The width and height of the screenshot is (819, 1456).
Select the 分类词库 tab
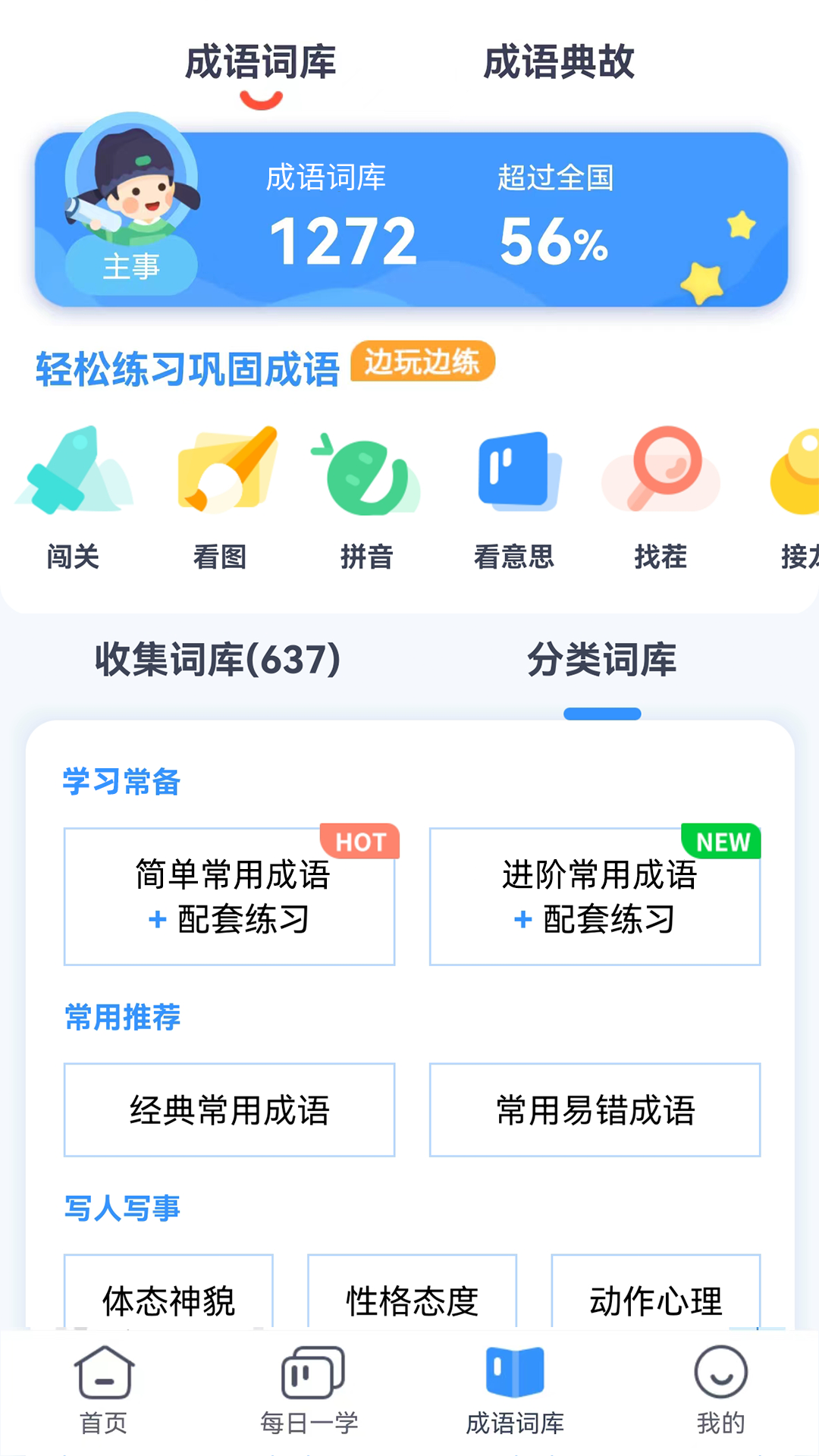[603, 660]
